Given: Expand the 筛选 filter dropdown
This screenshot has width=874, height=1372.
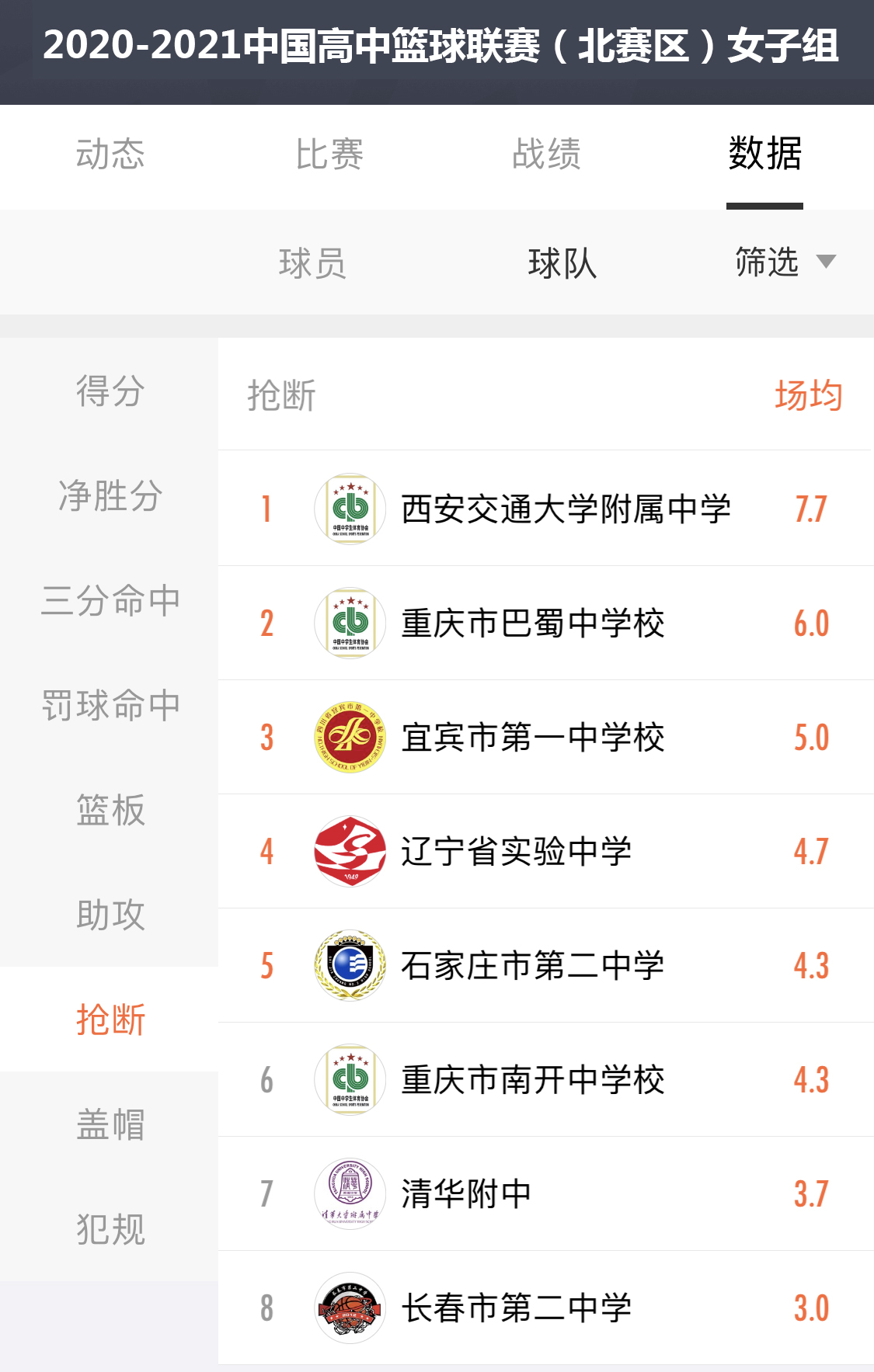Looking at the screenshot, I should (785, 262).
